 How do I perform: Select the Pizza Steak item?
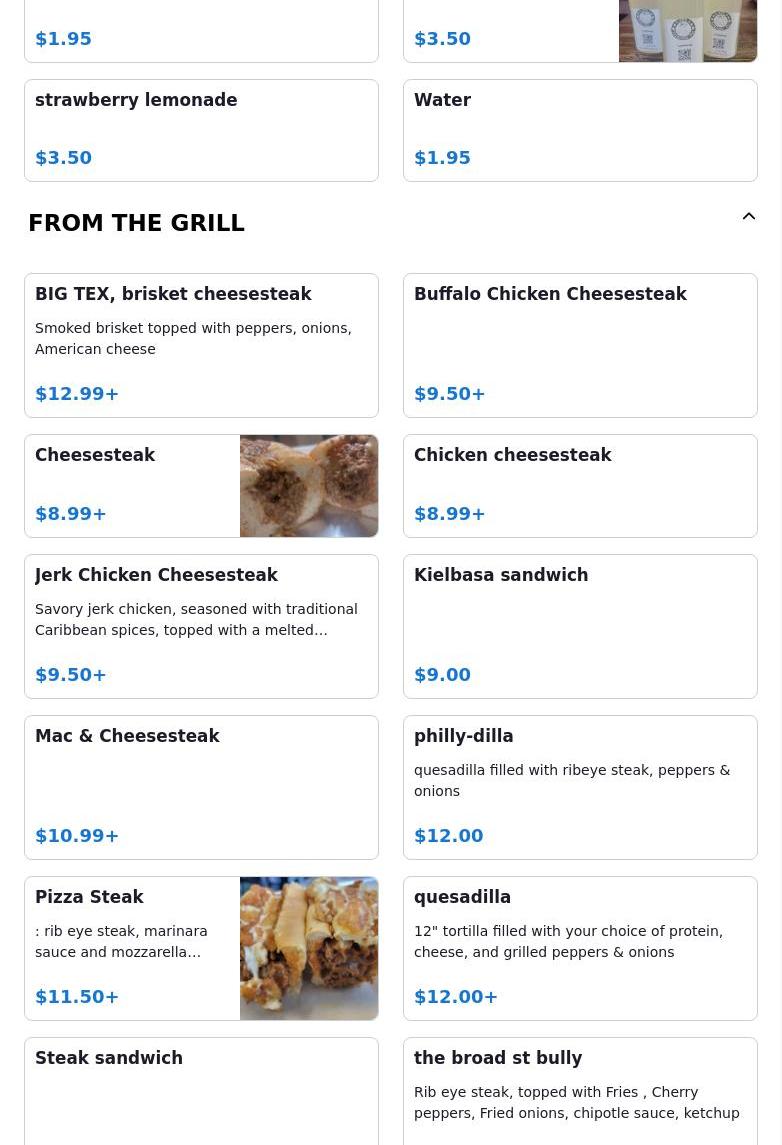point(201,948)
